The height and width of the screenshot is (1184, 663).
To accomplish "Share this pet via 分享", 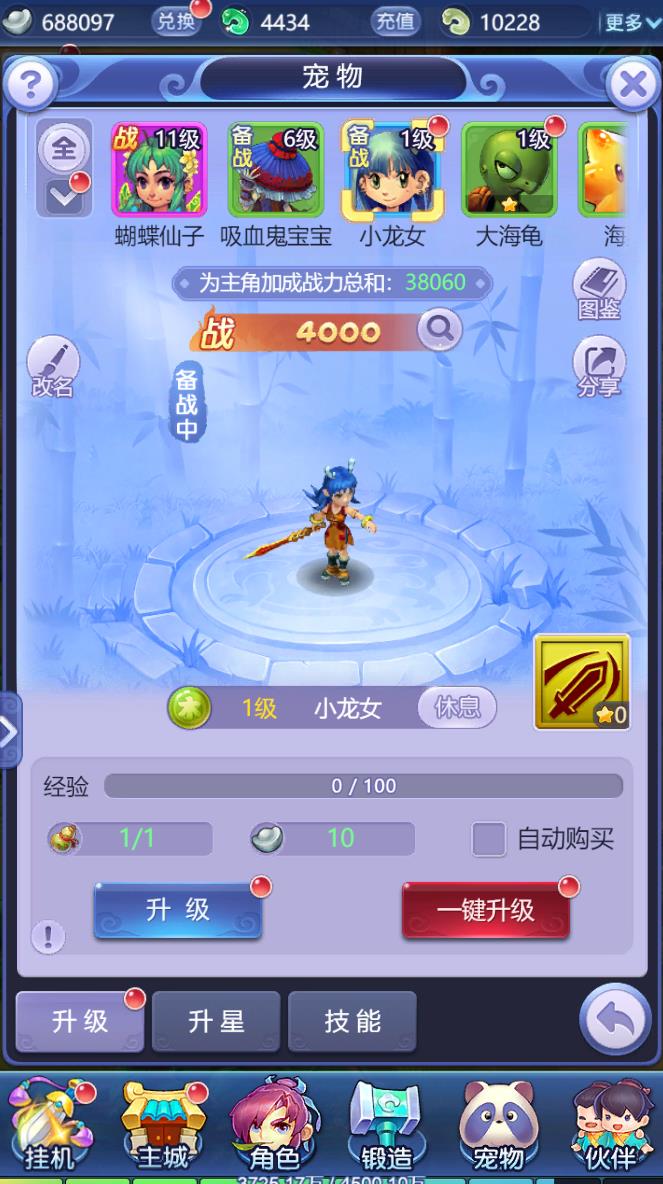I will click(599, 366).
